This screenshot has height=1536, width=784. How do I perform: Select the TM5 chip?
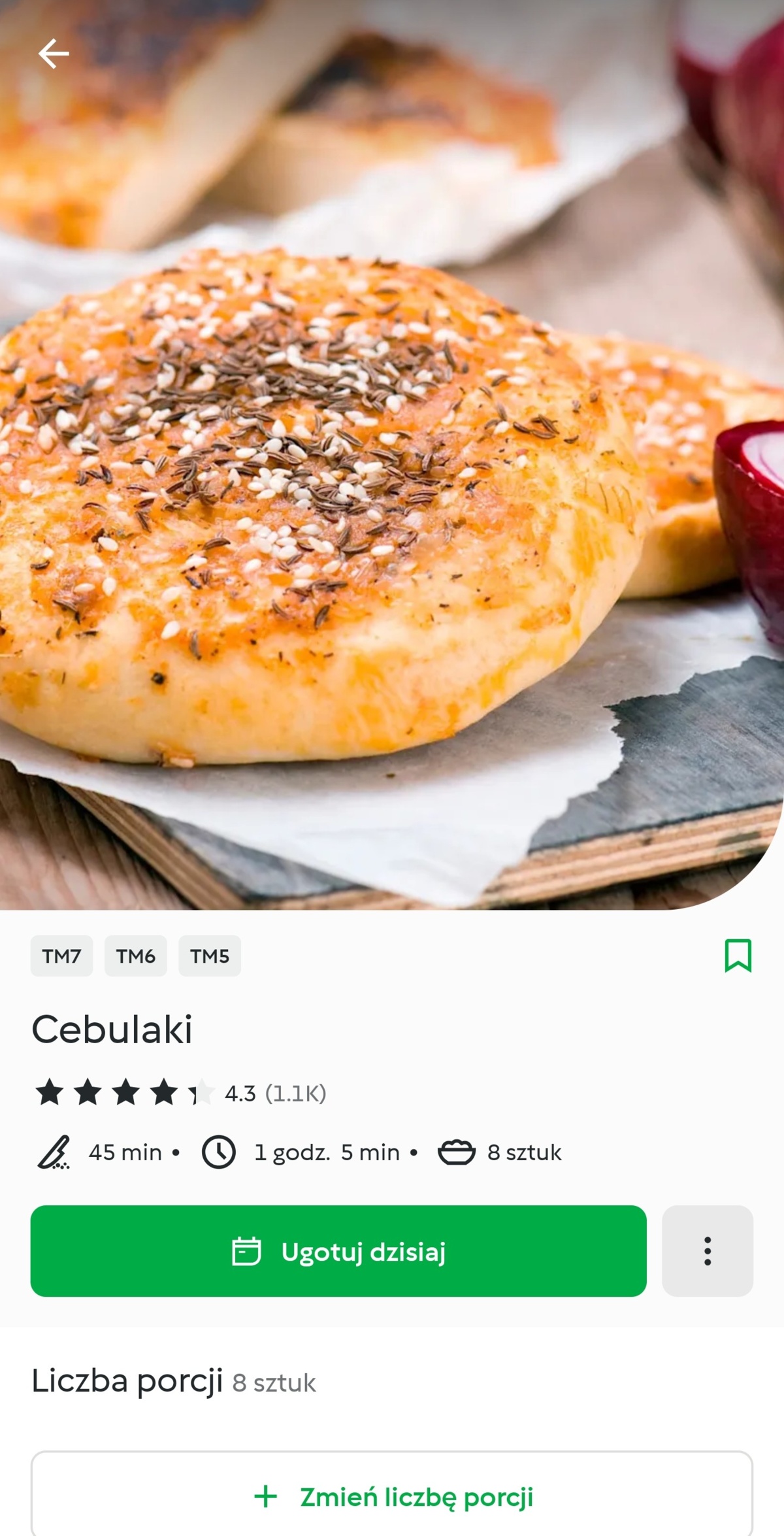210,956
